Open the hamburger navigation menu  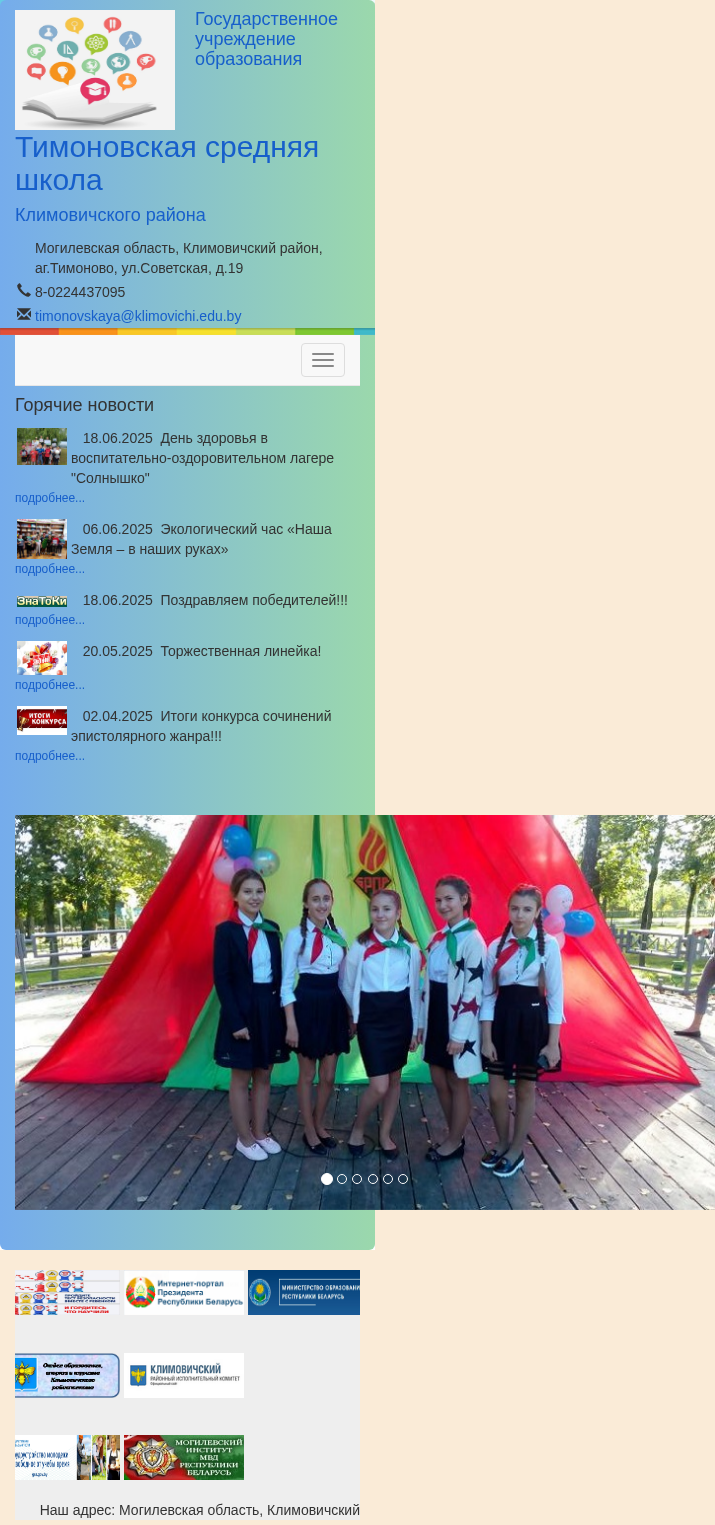pyautogui.click(x=323, y=360)
